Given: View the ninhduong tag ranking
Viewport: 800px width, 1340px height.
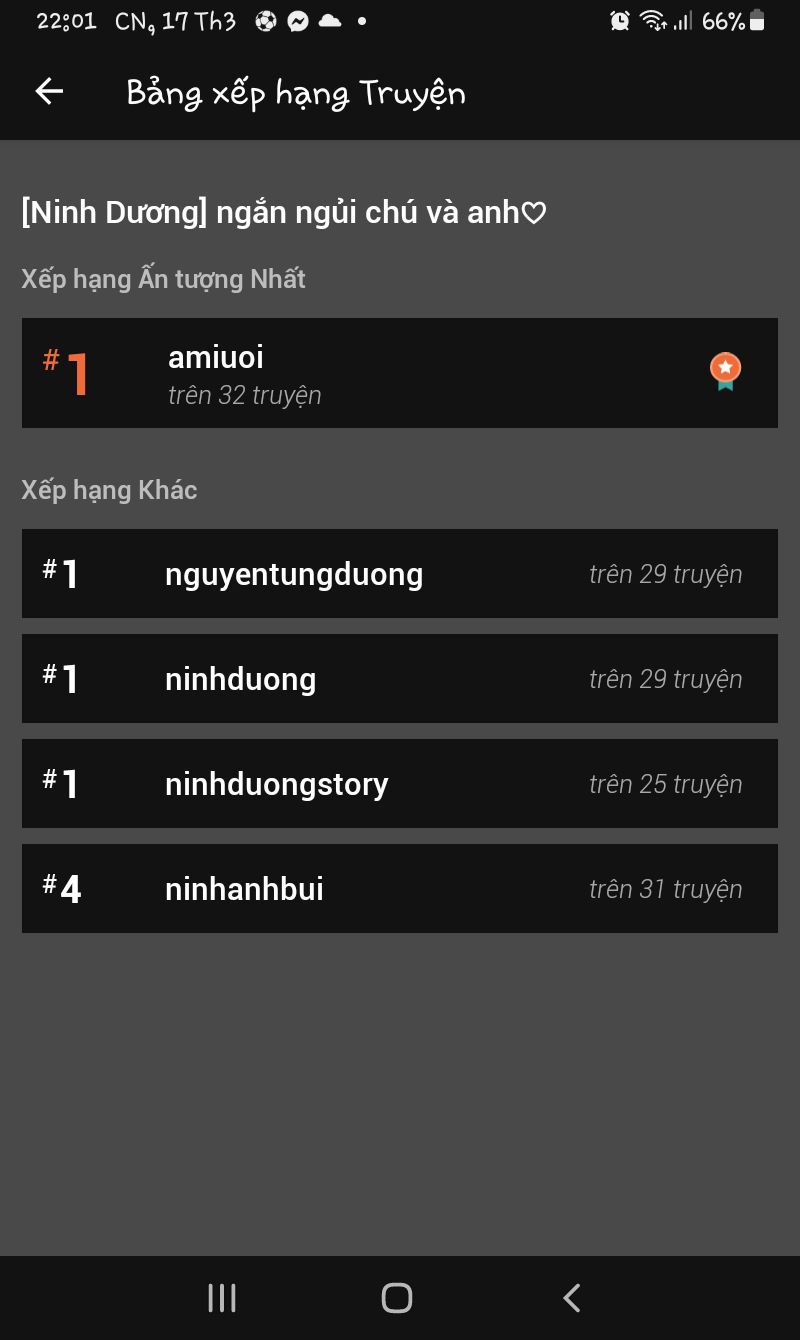Looking at the screenshot, I should [399, 679].
